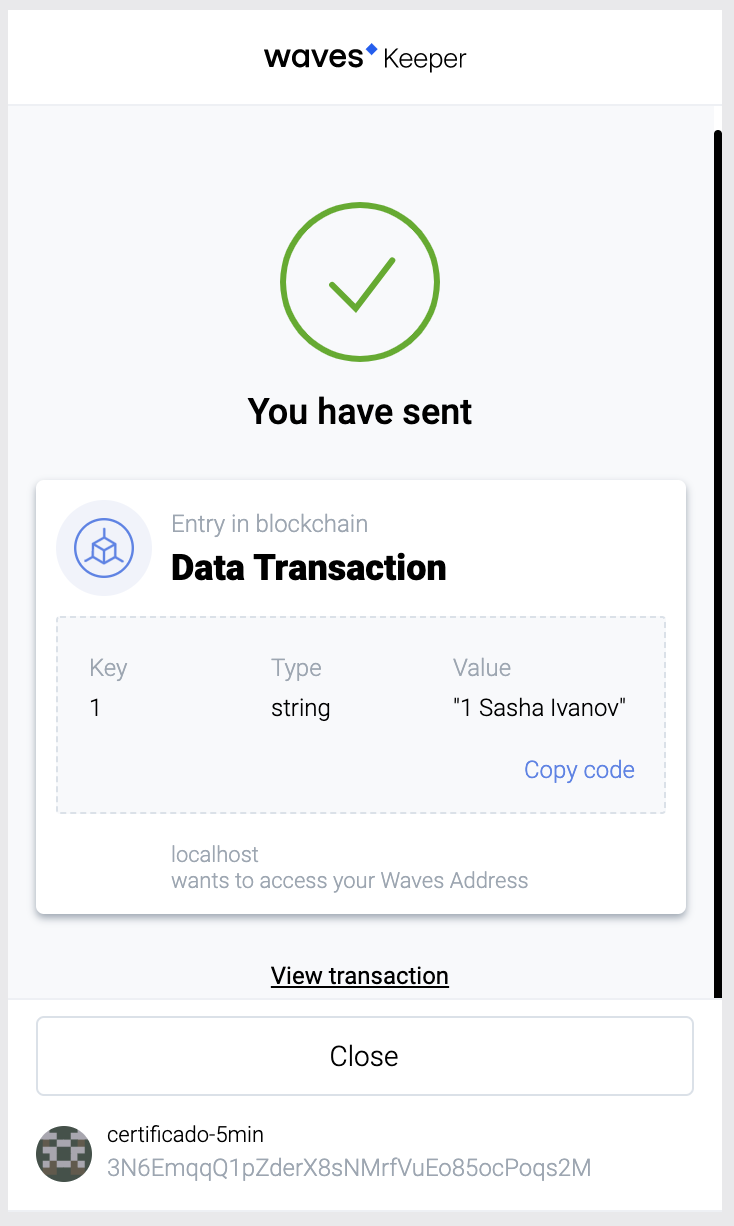This screenshot has height=1226, width=734.
Task: Close the sent confirmation screen
Action: point(365,1056)
